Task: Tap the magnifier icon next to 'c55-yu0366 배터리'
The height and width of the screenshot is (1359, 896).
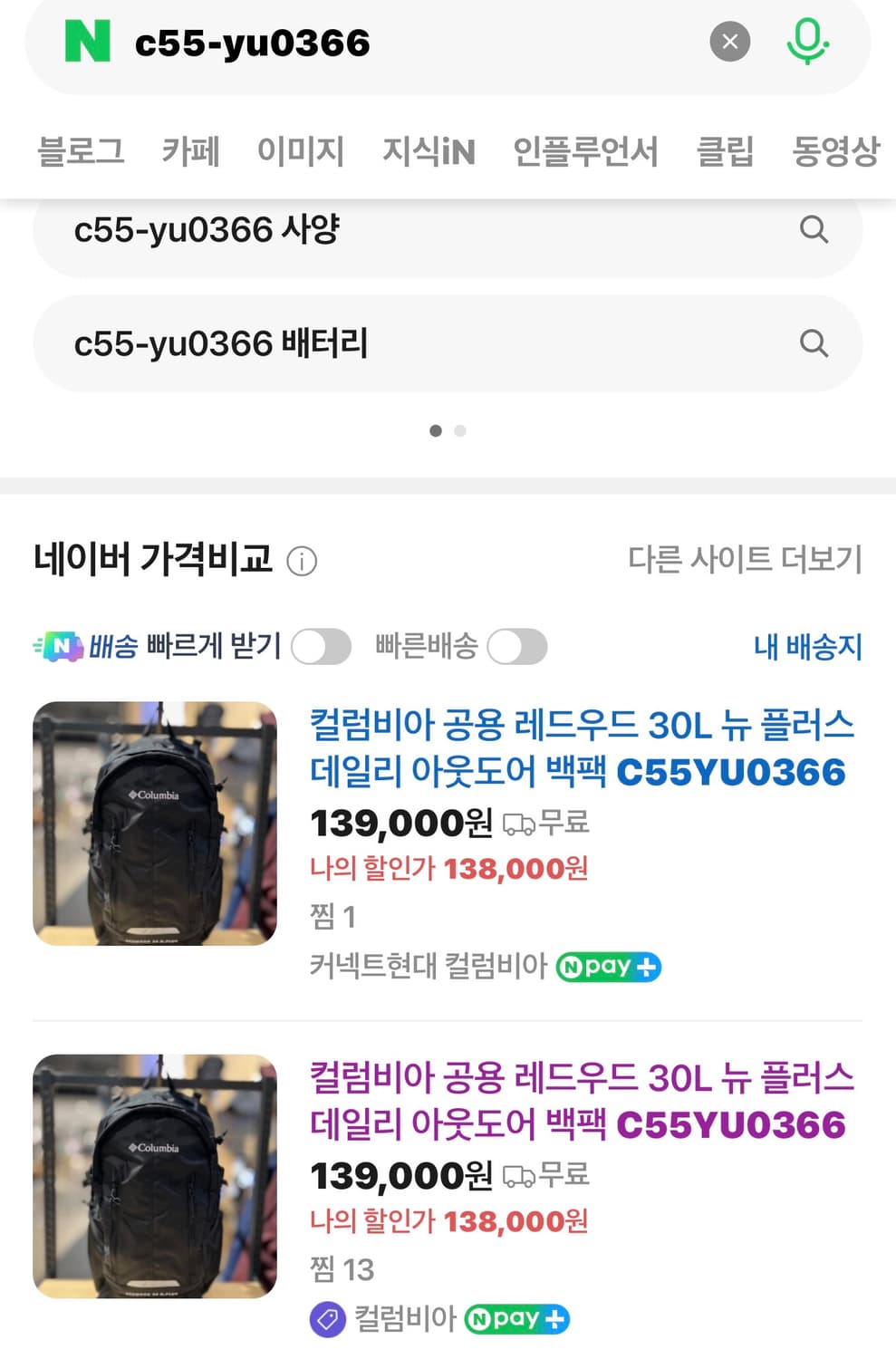Action: (x=814, y=343)
